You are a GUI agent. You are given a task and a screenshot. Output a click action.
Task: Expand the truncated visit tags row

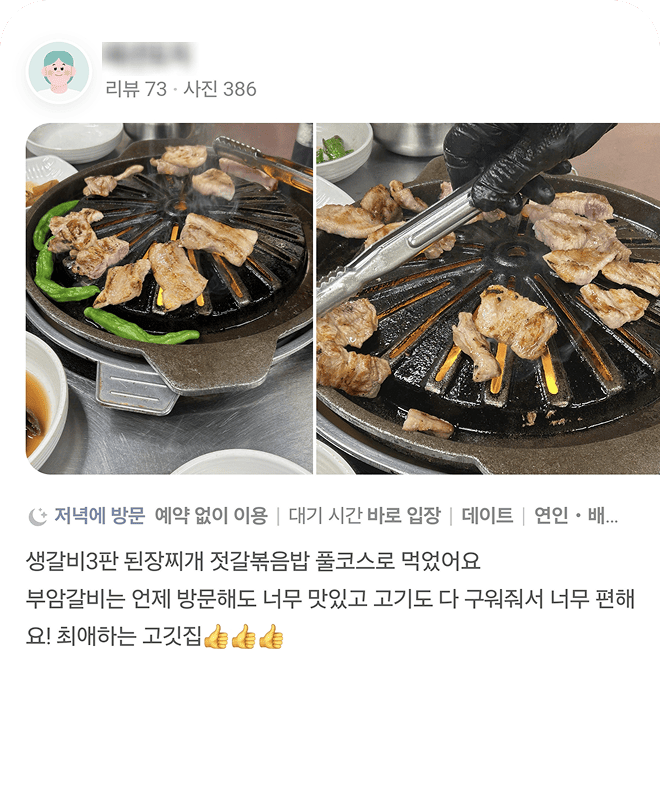click(603, 516)
